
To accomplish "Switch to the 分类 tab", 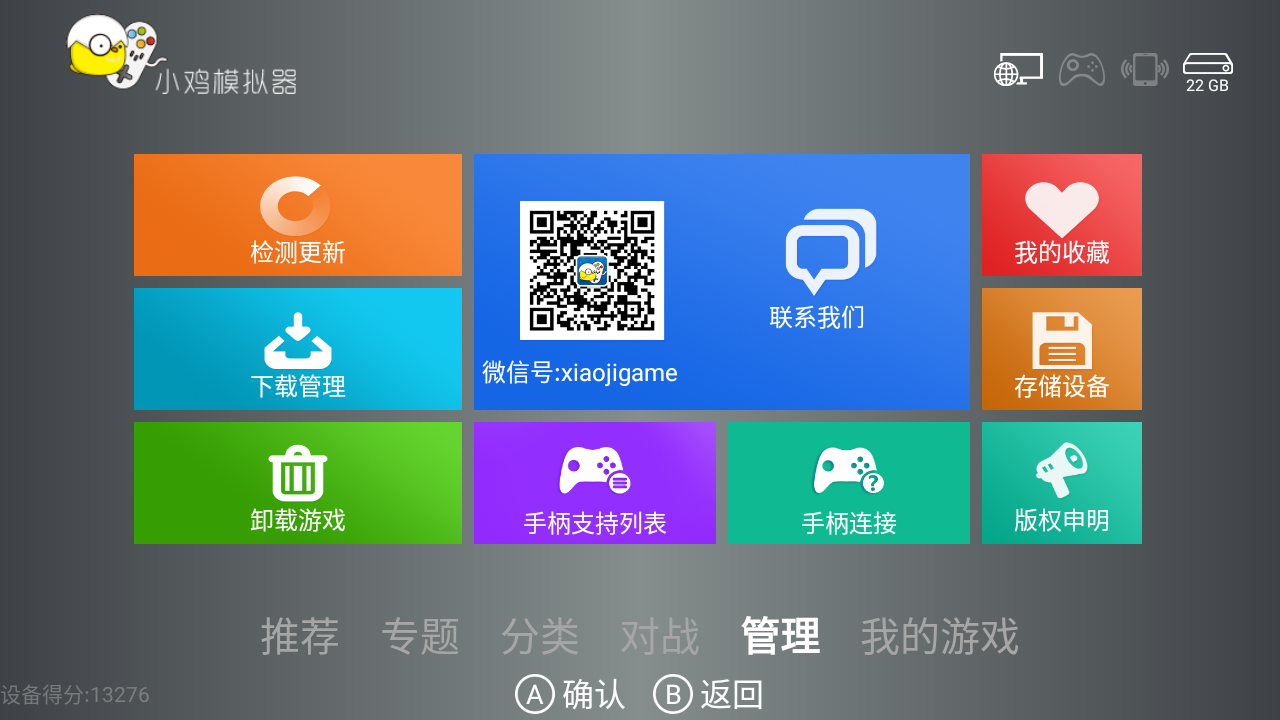I will click(x=540, y=636).
